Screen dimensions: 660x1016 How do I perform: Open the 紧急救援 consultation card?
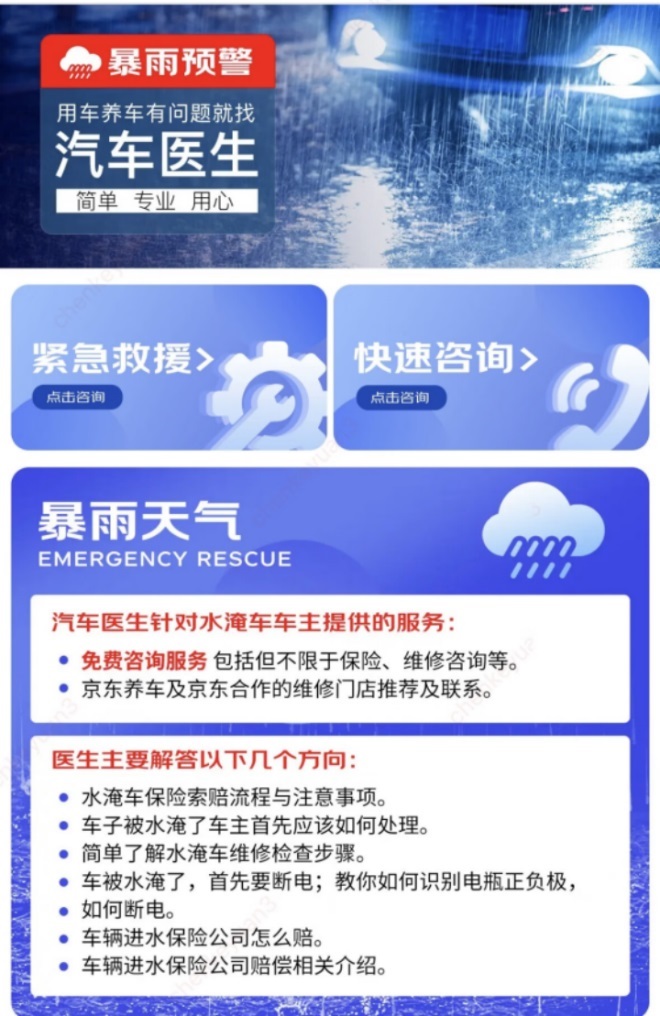click(x=168, y=368)
